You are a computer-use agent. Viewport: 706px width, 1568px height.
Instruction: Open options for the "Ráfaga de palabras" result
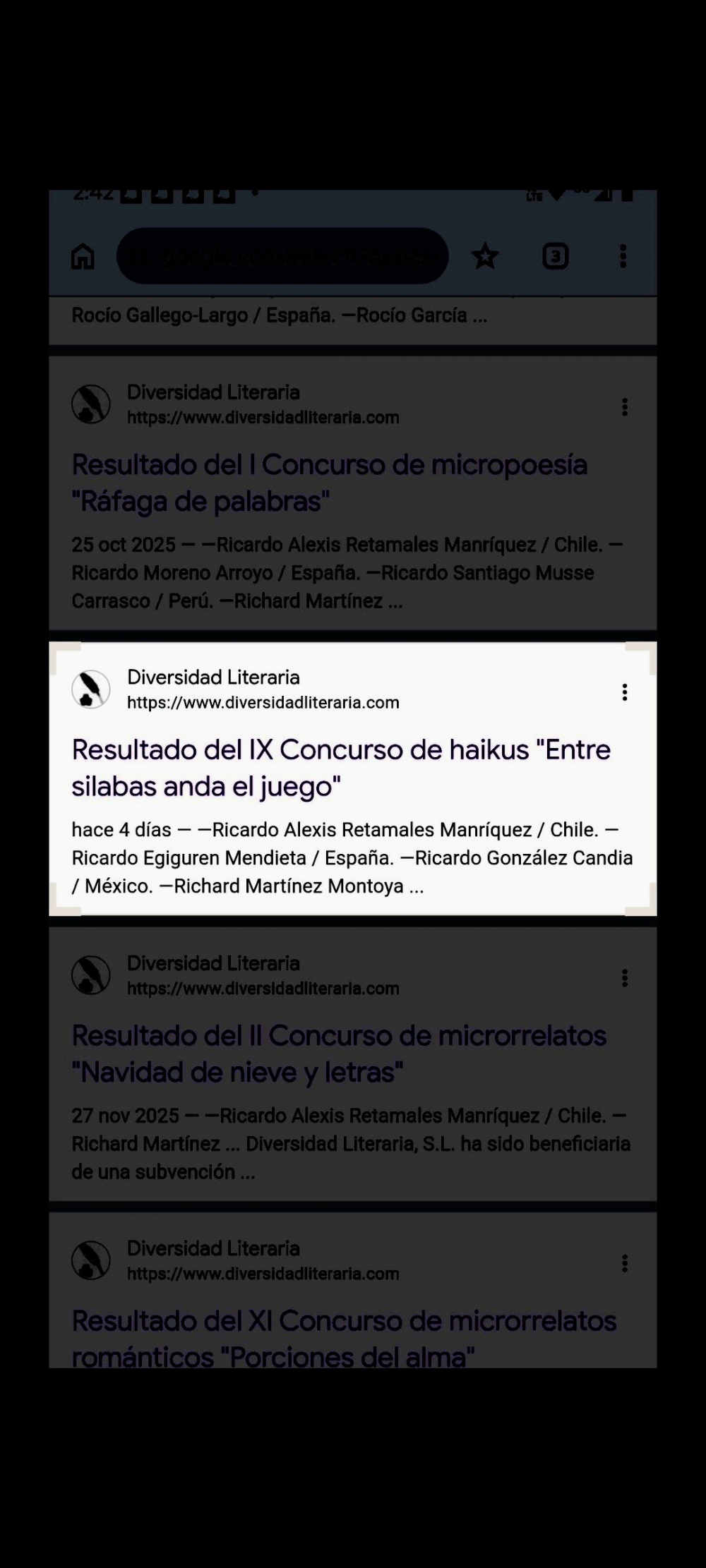point(624,407)
